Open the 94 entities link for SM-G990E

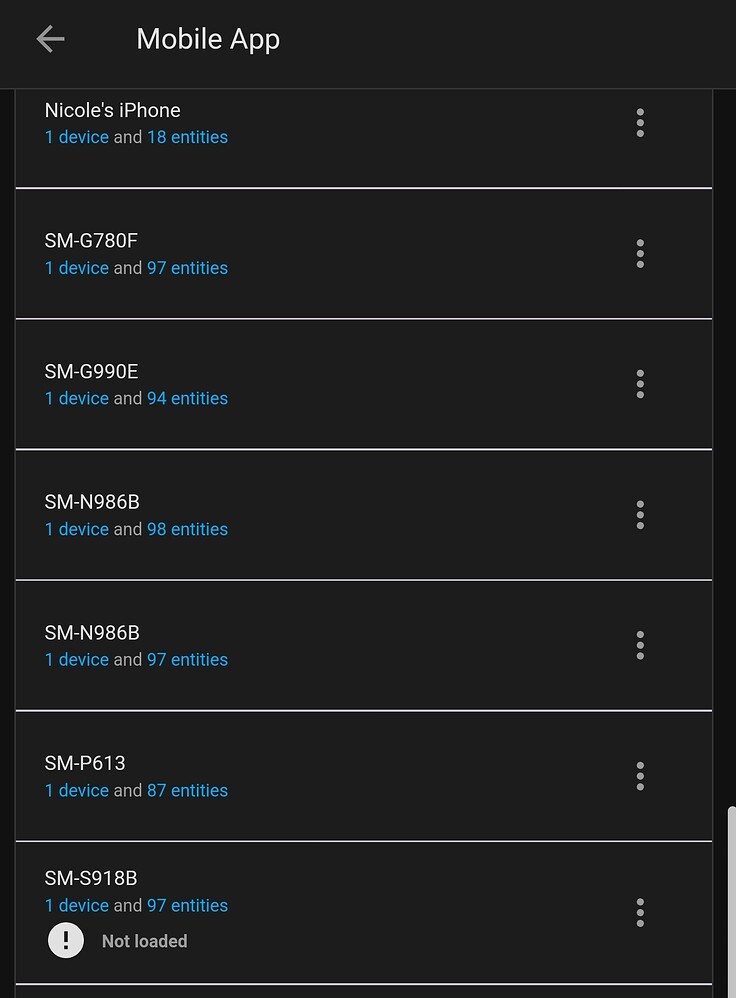pos(187,398)
